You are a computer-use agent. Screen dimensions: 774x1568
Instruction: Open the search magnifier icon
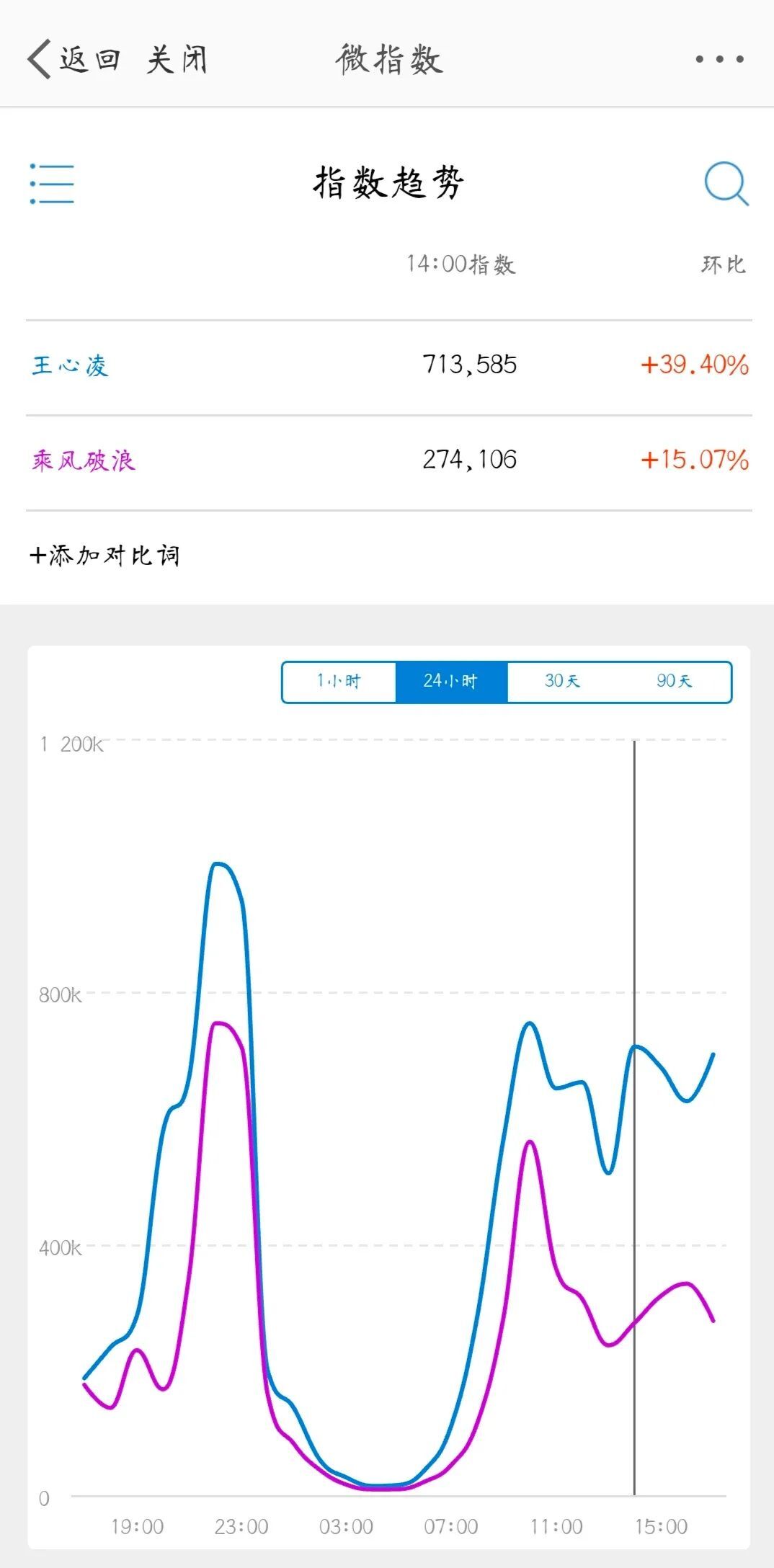(726, 184)
